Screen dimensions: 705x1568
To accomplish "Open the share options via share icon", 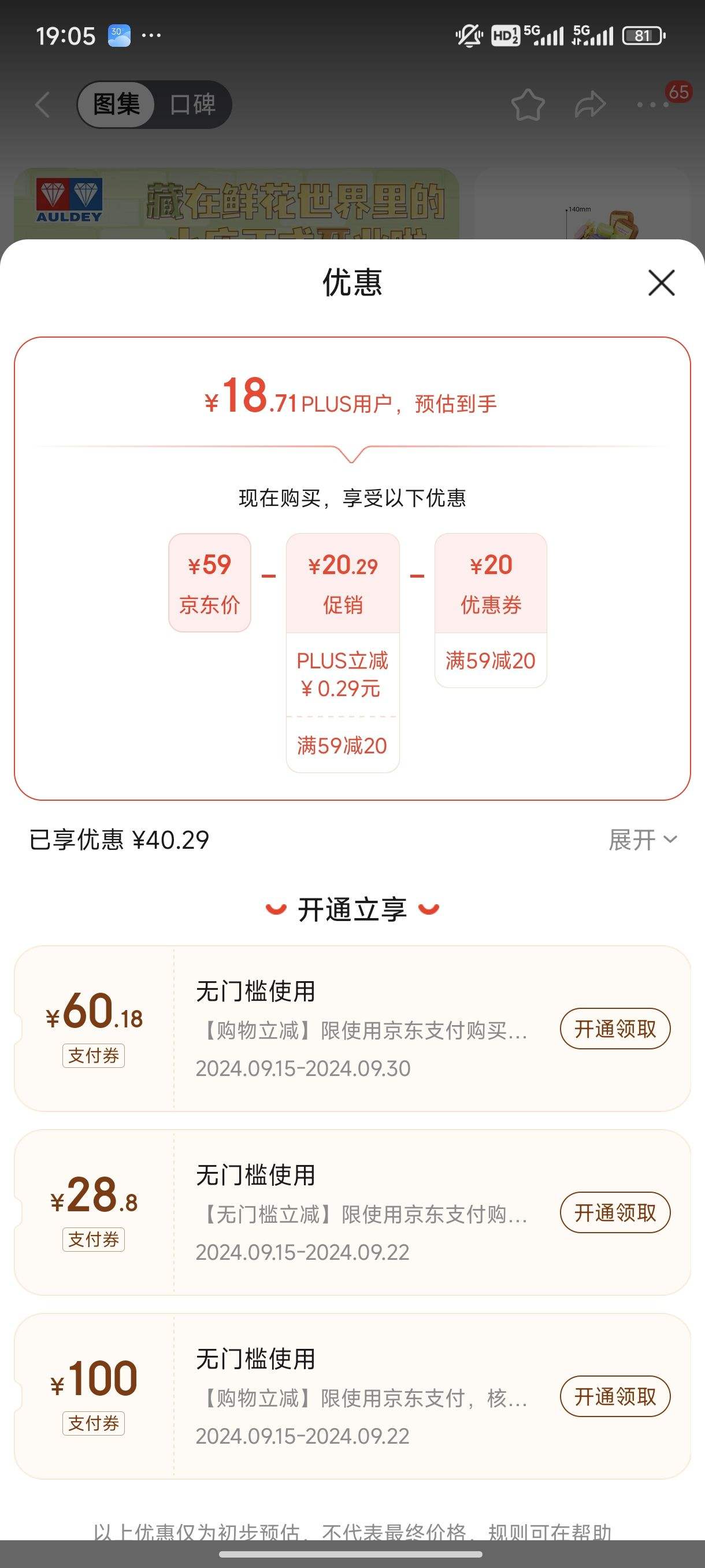I will coord(589,105).
